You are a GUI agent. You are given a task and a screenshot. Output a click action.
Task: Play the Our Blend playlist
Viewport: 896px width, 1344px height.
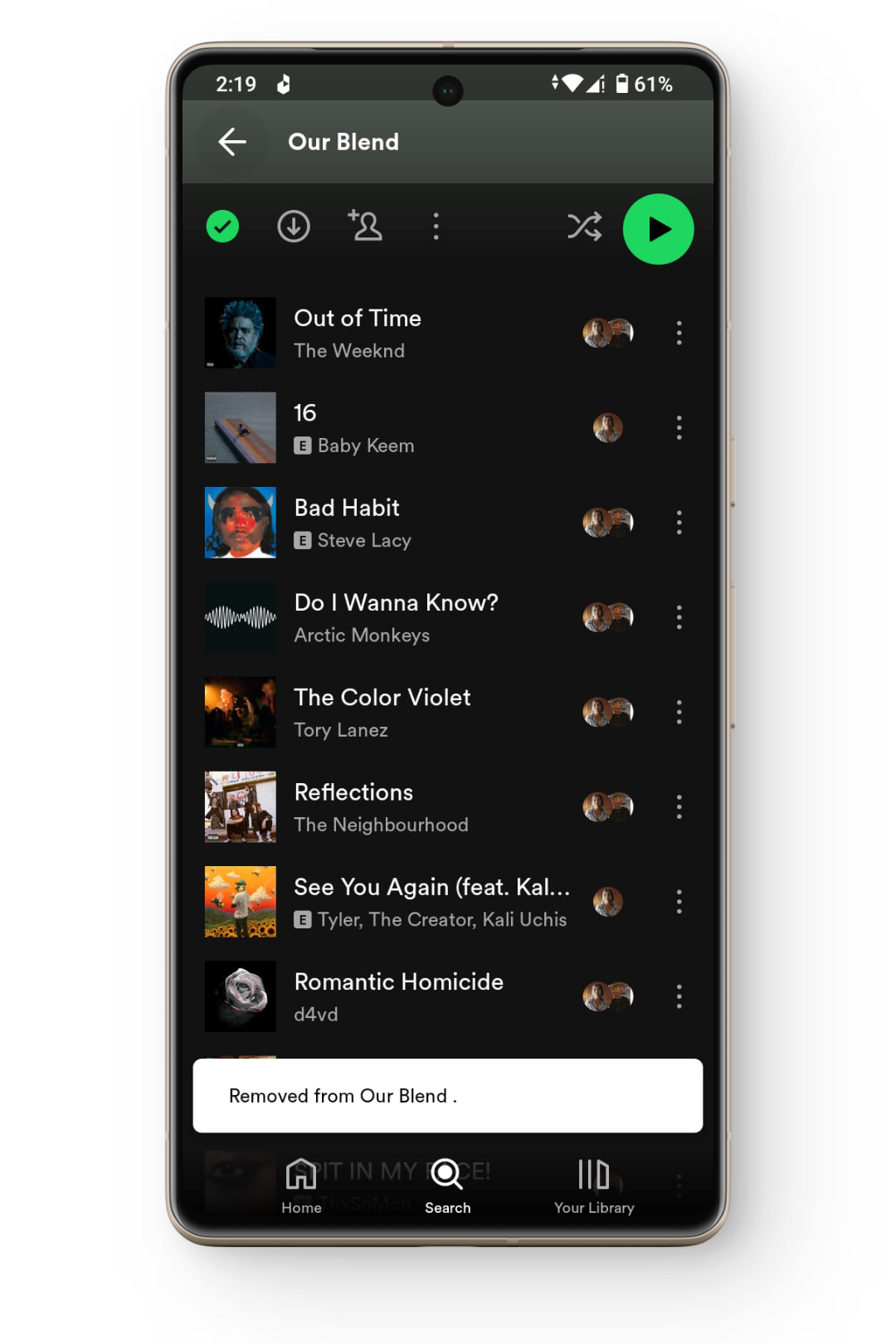[x=659, y=229]
